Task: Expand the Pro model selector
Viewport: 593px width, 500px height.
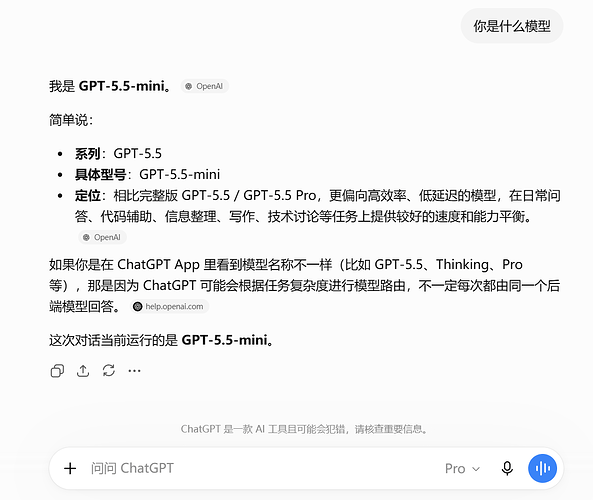Action: 462,469
